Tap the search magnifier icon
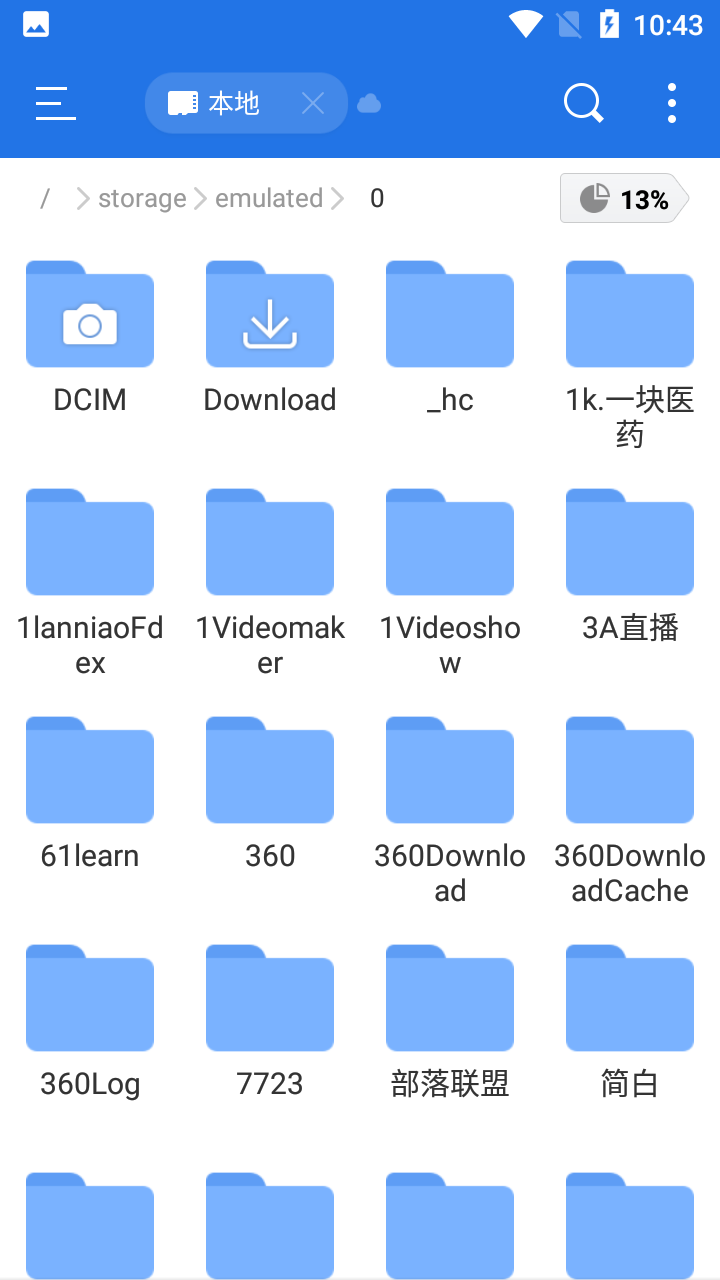Screen dimensions: 720x1280 tap(584, 103)
